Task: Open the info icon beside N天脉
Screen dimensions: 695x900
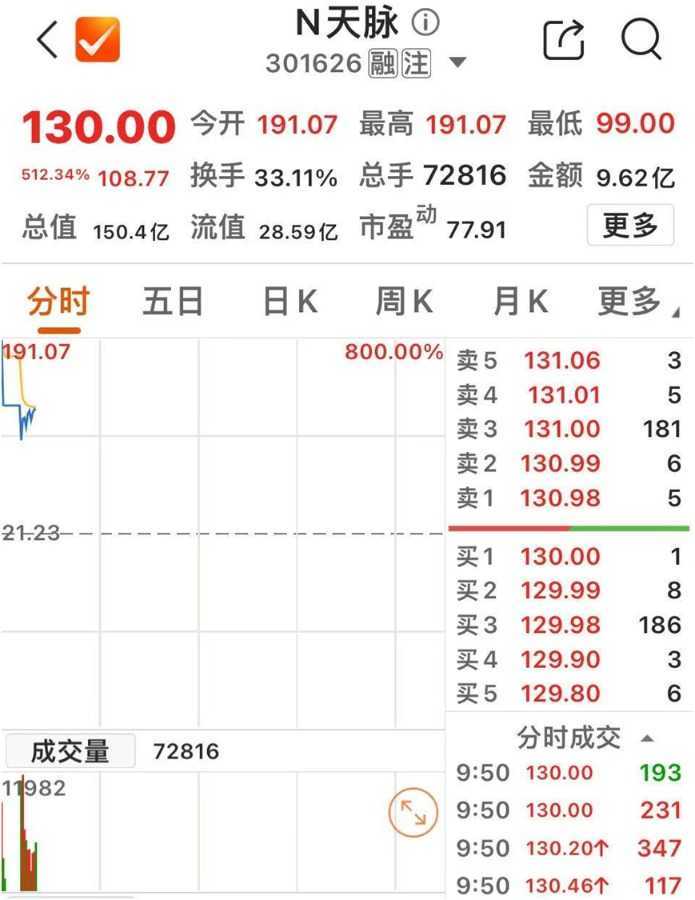Action: [x=426, y=22]
